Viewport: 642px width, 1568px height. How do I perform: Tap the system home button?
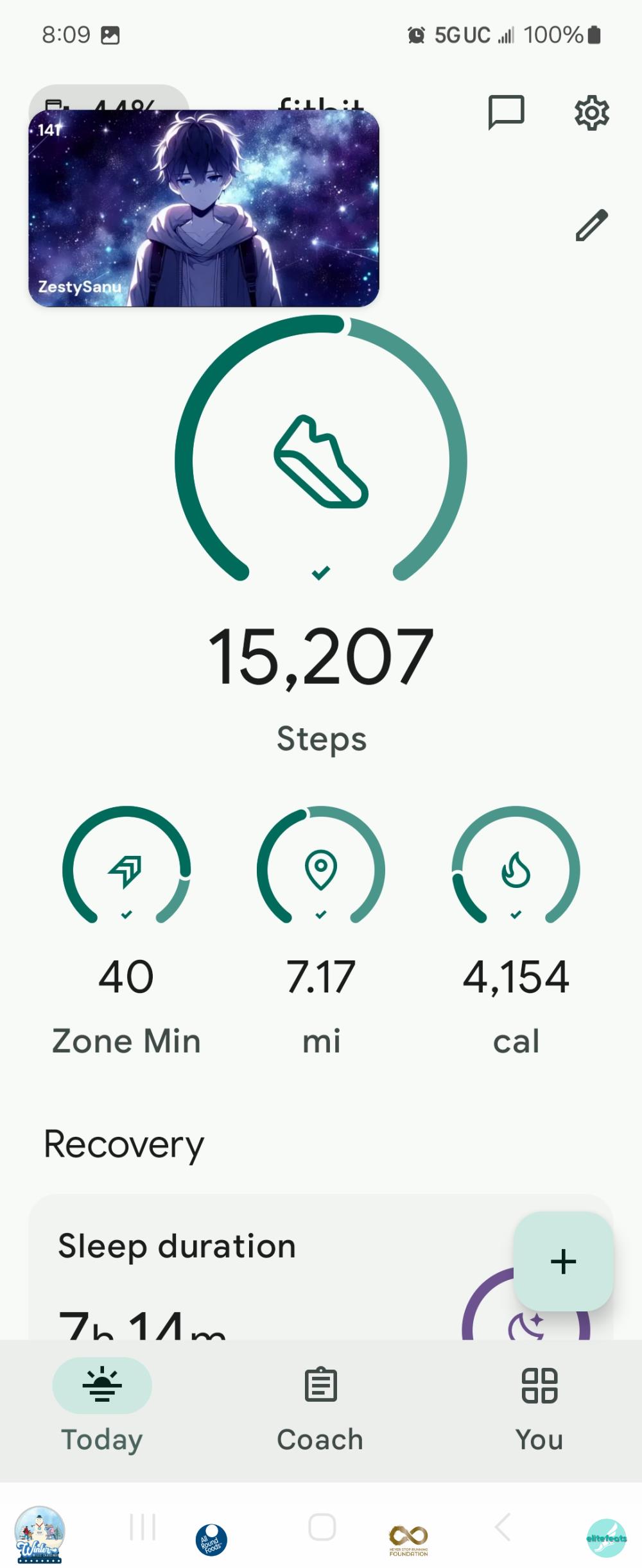pos(322,1527)
